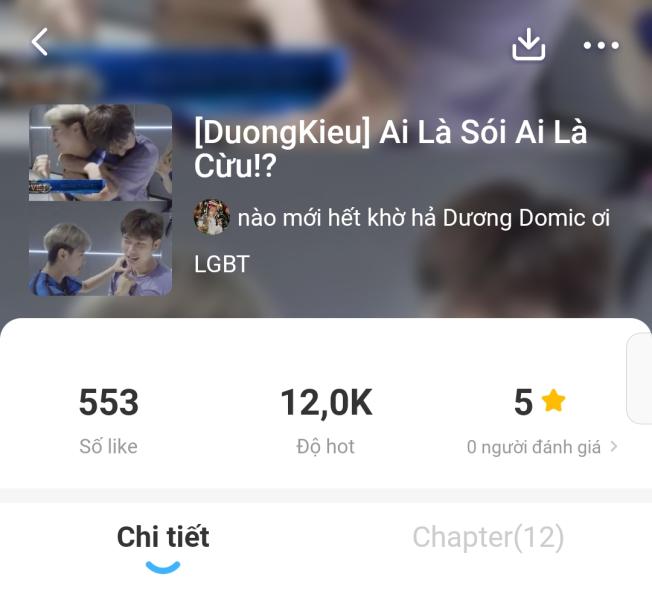Switch to the Chapter(12) tab
Viewport: 652px width, 600px height.
click(488, 537)
